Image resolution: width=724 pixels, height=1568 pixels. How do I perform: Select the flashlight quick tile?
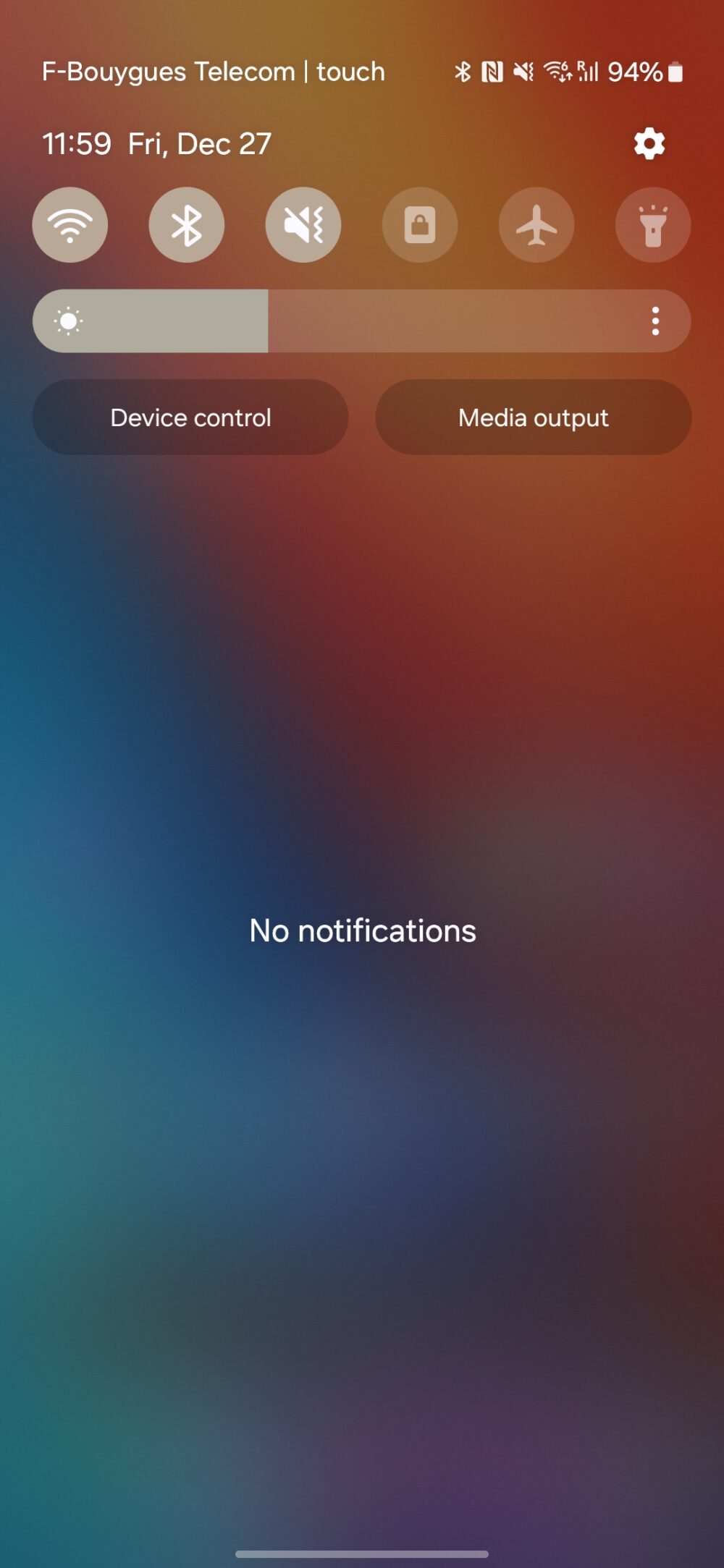point(652,225)
